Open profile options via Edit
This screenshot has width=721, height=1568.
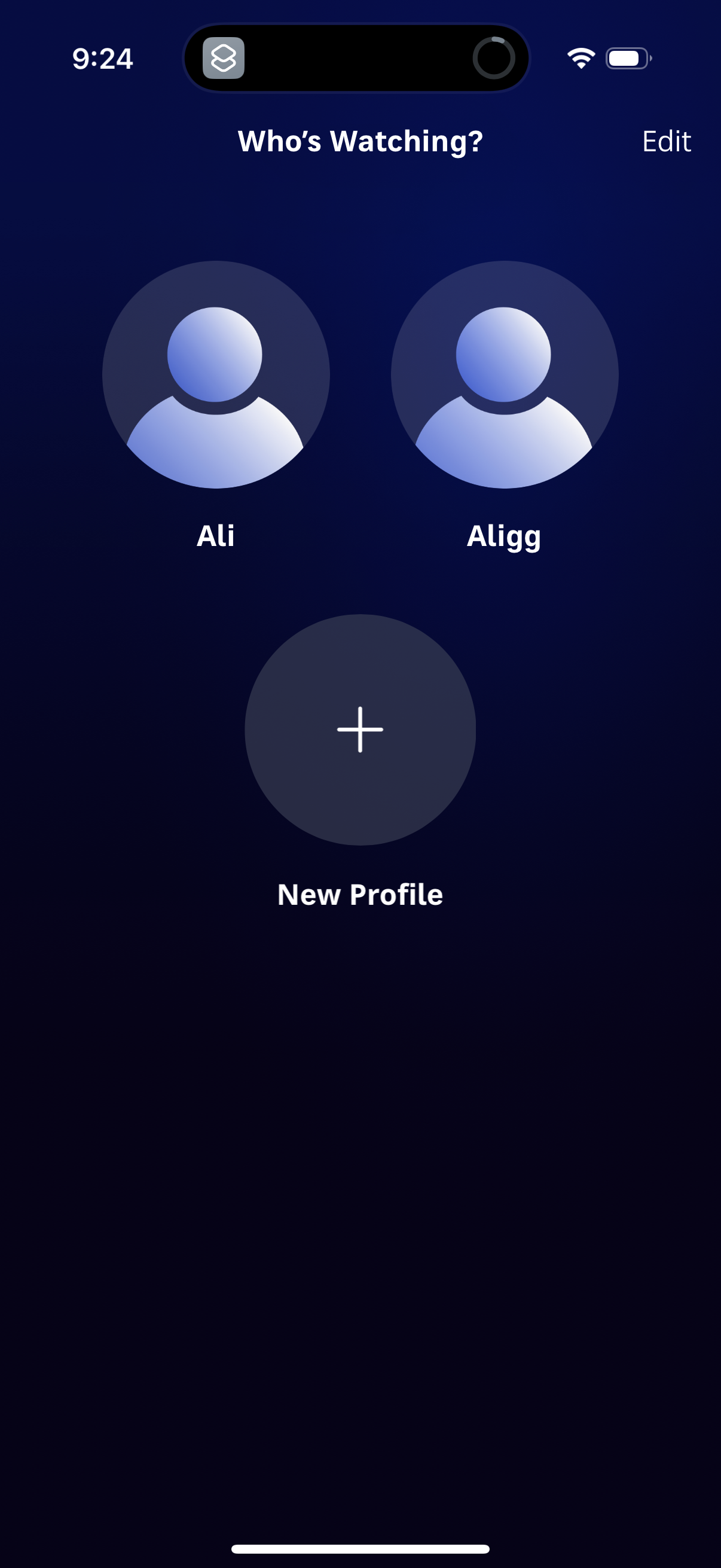666,141
